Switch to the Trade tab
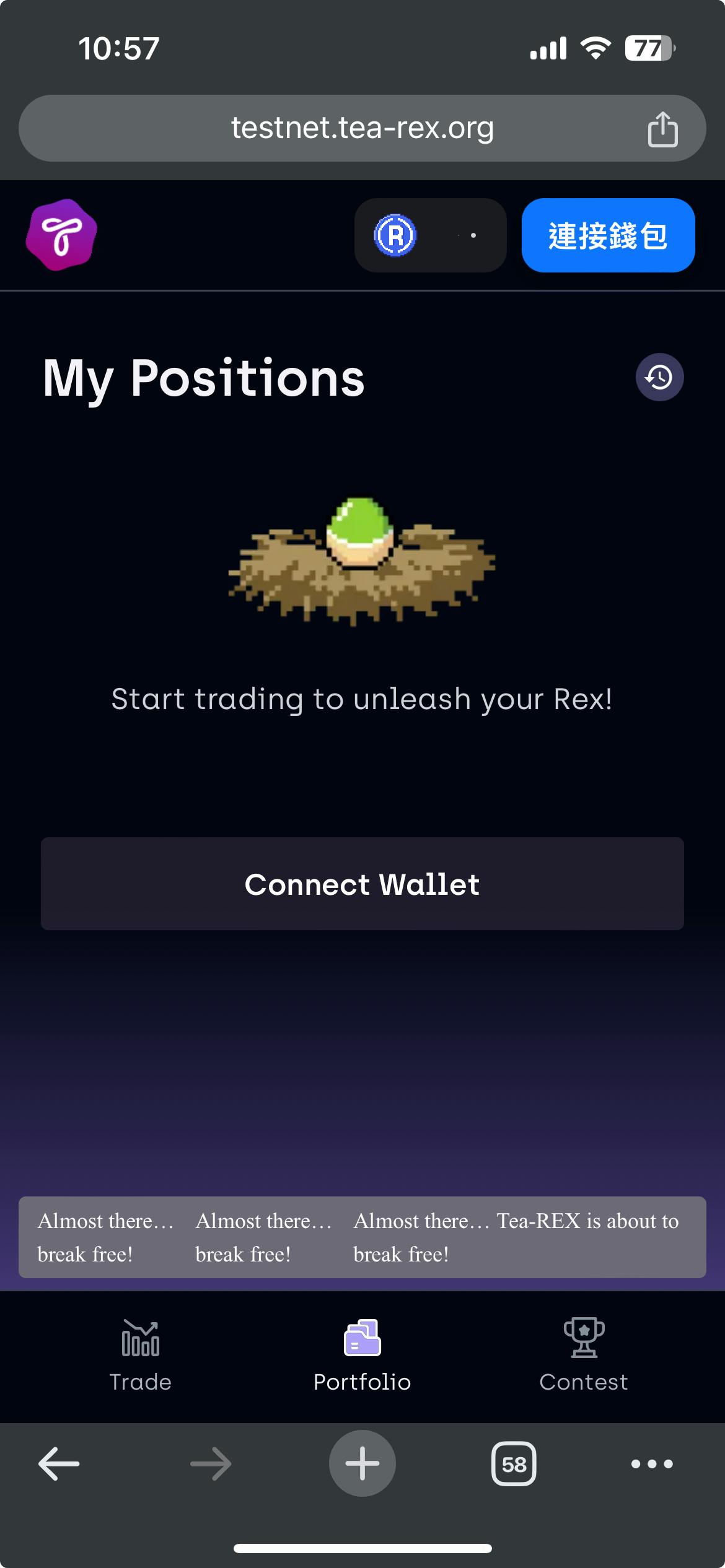Viewport: 725px width, 1568px height. 141,1356
